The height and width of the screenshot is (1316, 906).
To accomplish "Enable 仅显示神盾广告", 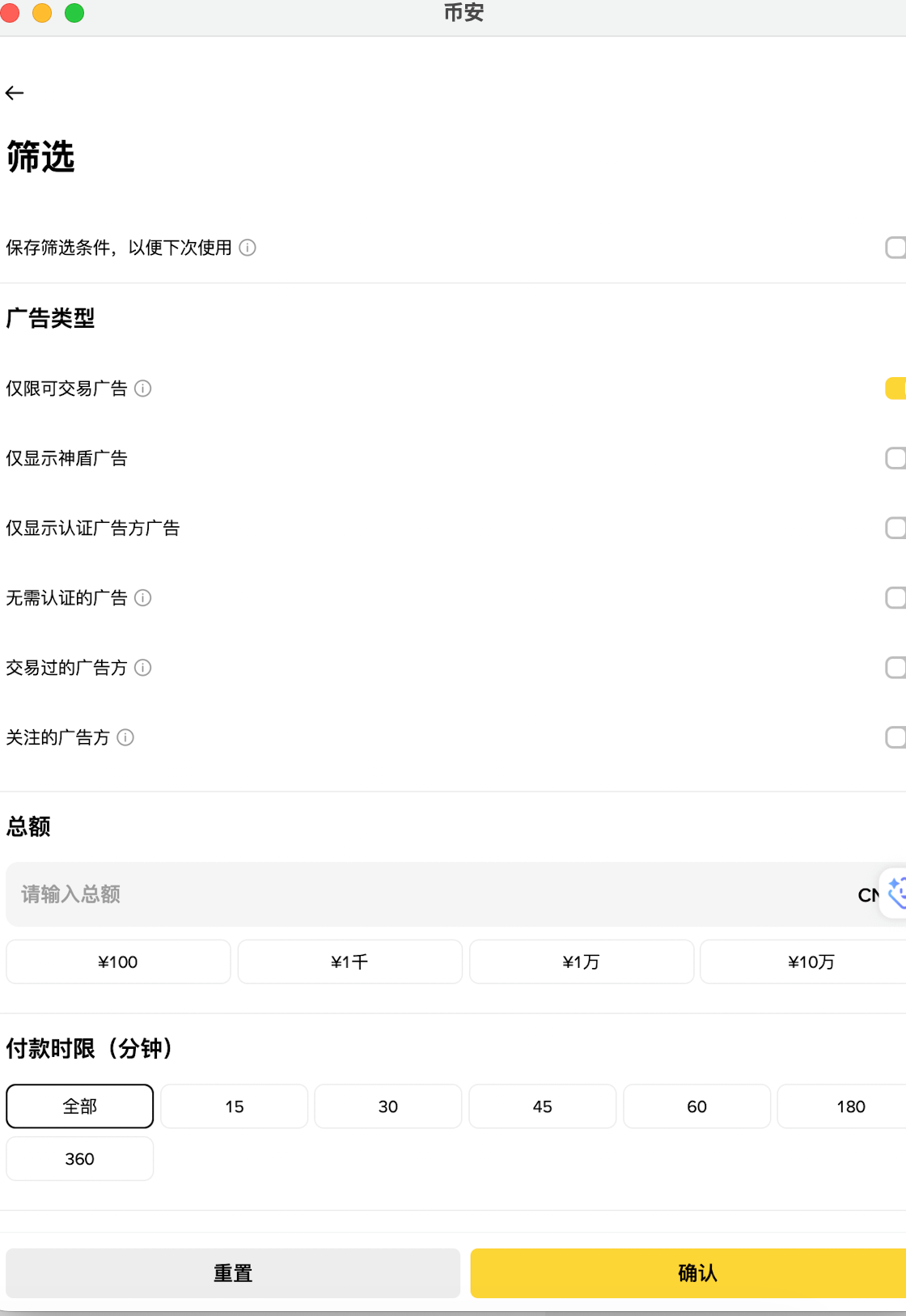I will point(895,459).
